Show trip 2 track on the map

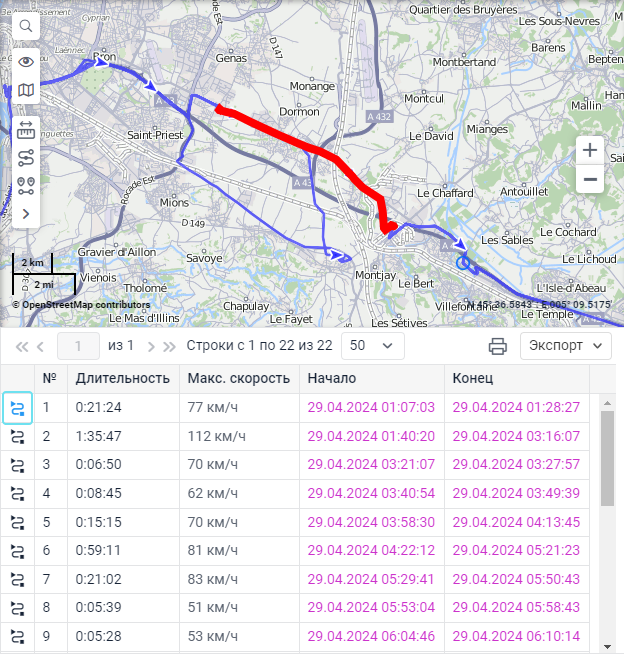(x=17, y=437)
